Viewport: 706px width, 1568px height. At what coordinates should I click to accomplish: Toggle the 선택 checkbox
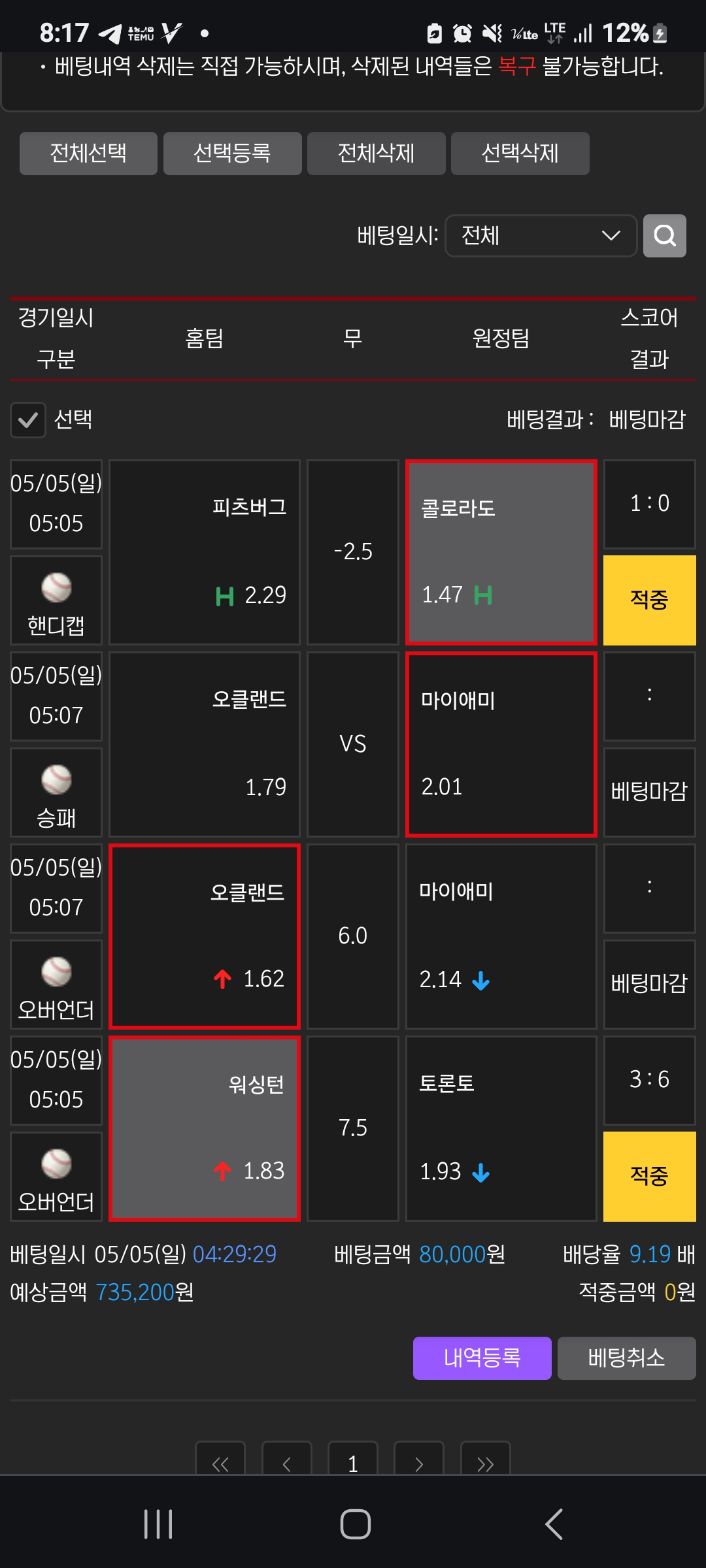click(x=28, y=419)
